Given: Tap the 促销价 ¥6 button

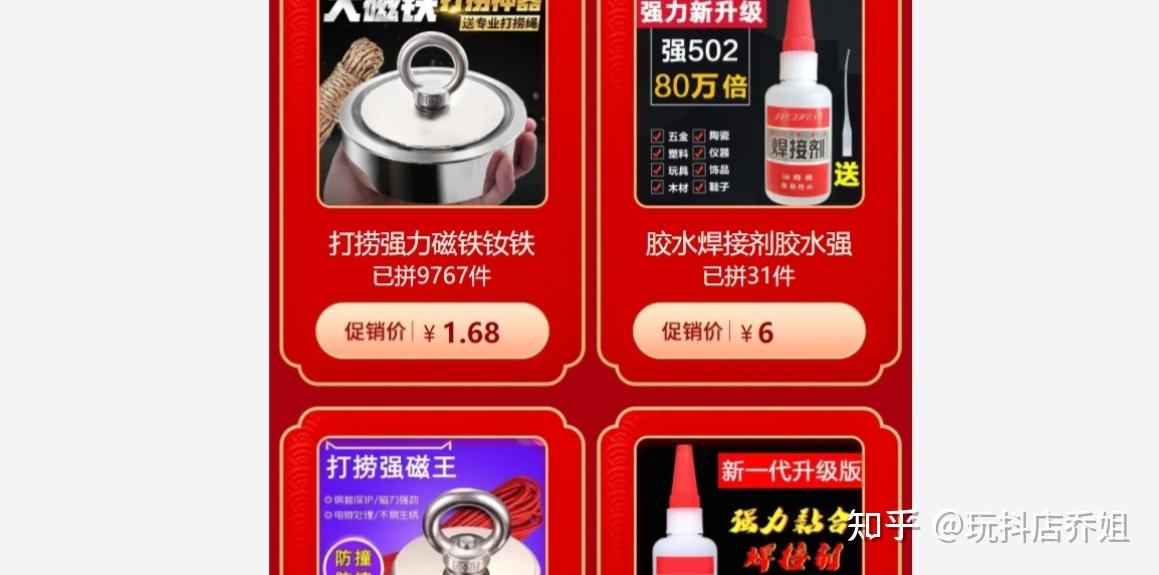Looking at the screenshot, I should (x=749, y=332).
